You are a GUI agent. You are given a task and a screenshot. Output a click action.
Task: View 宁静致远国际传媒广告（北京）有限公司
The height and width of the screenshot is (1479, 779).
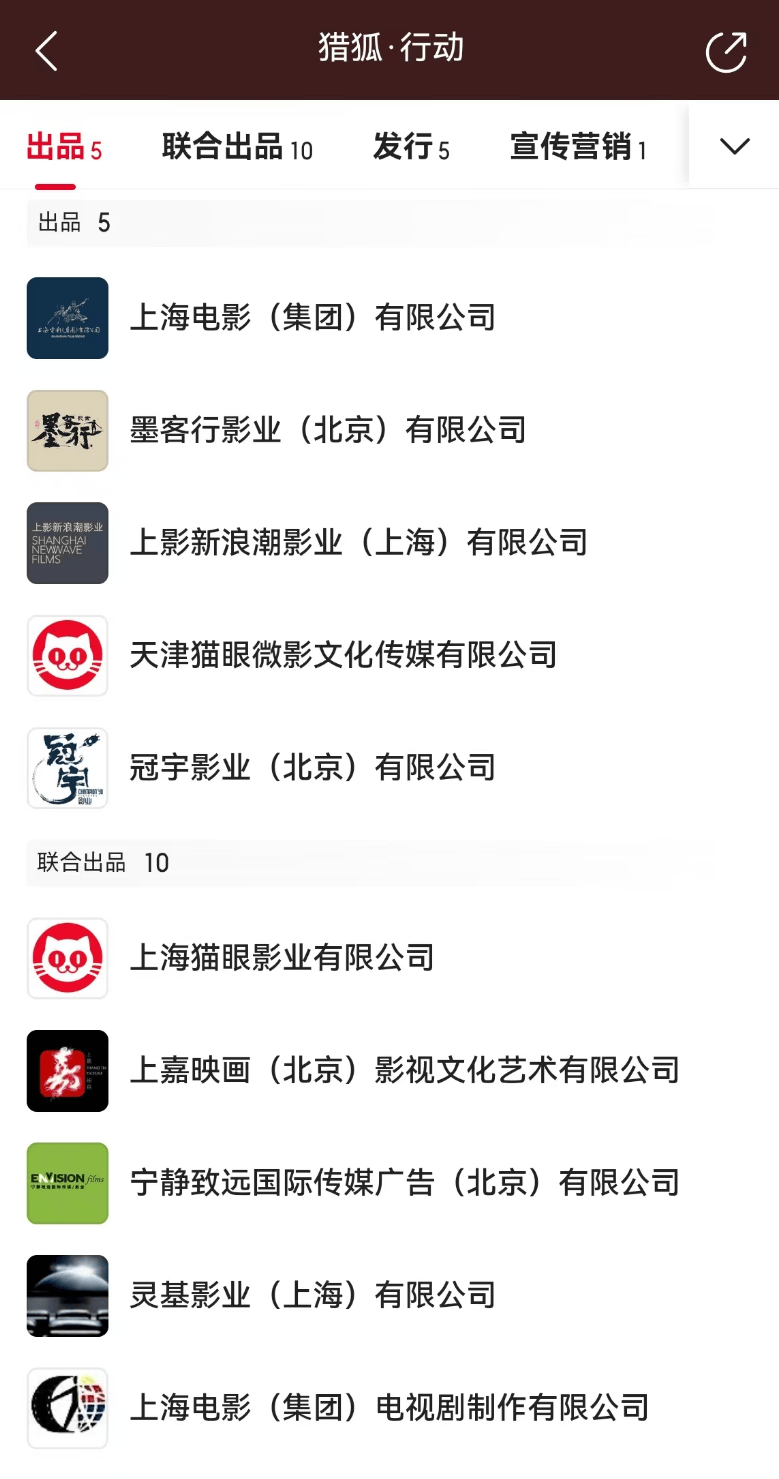click(404, 1183)
